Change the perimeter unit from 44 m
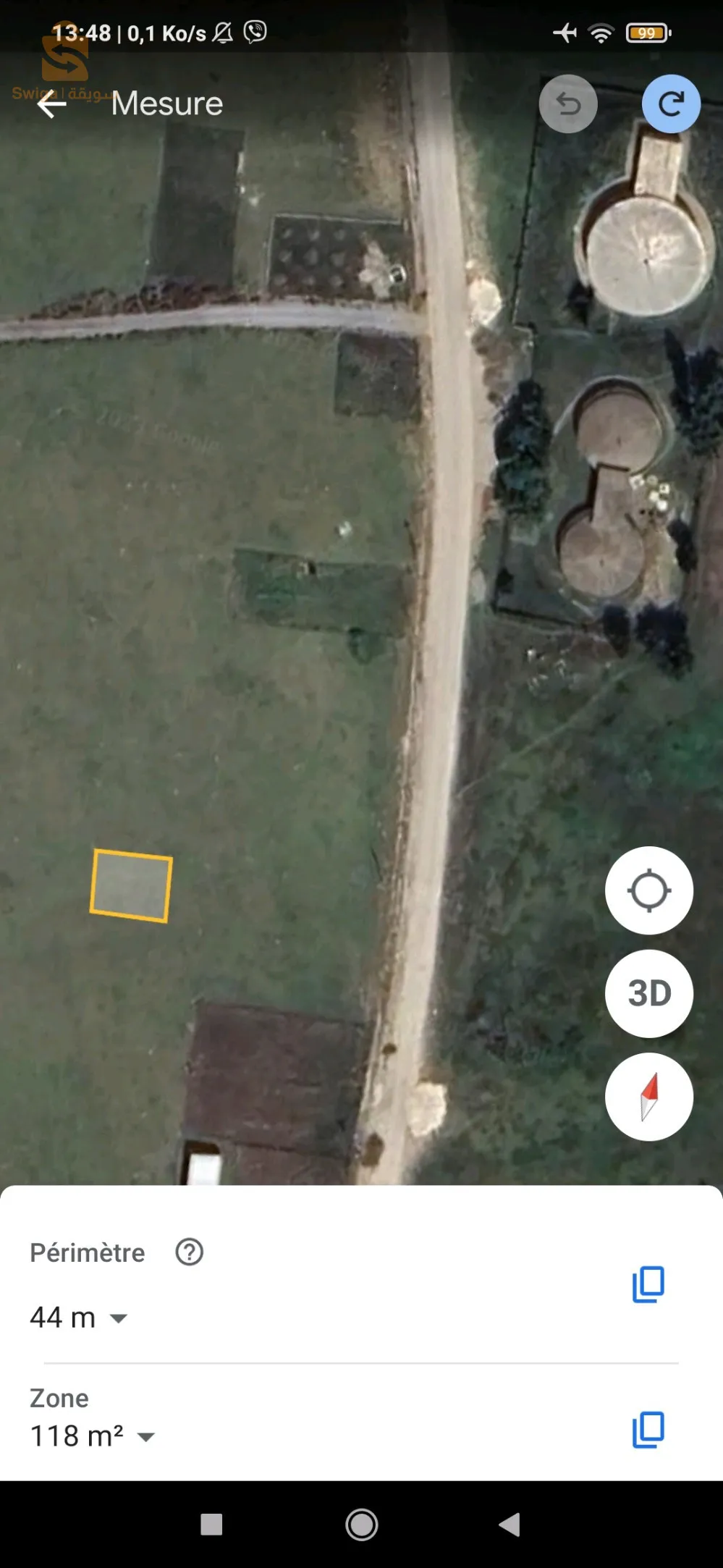This screenshot has width=723, height=1568. coord(78,1318)
